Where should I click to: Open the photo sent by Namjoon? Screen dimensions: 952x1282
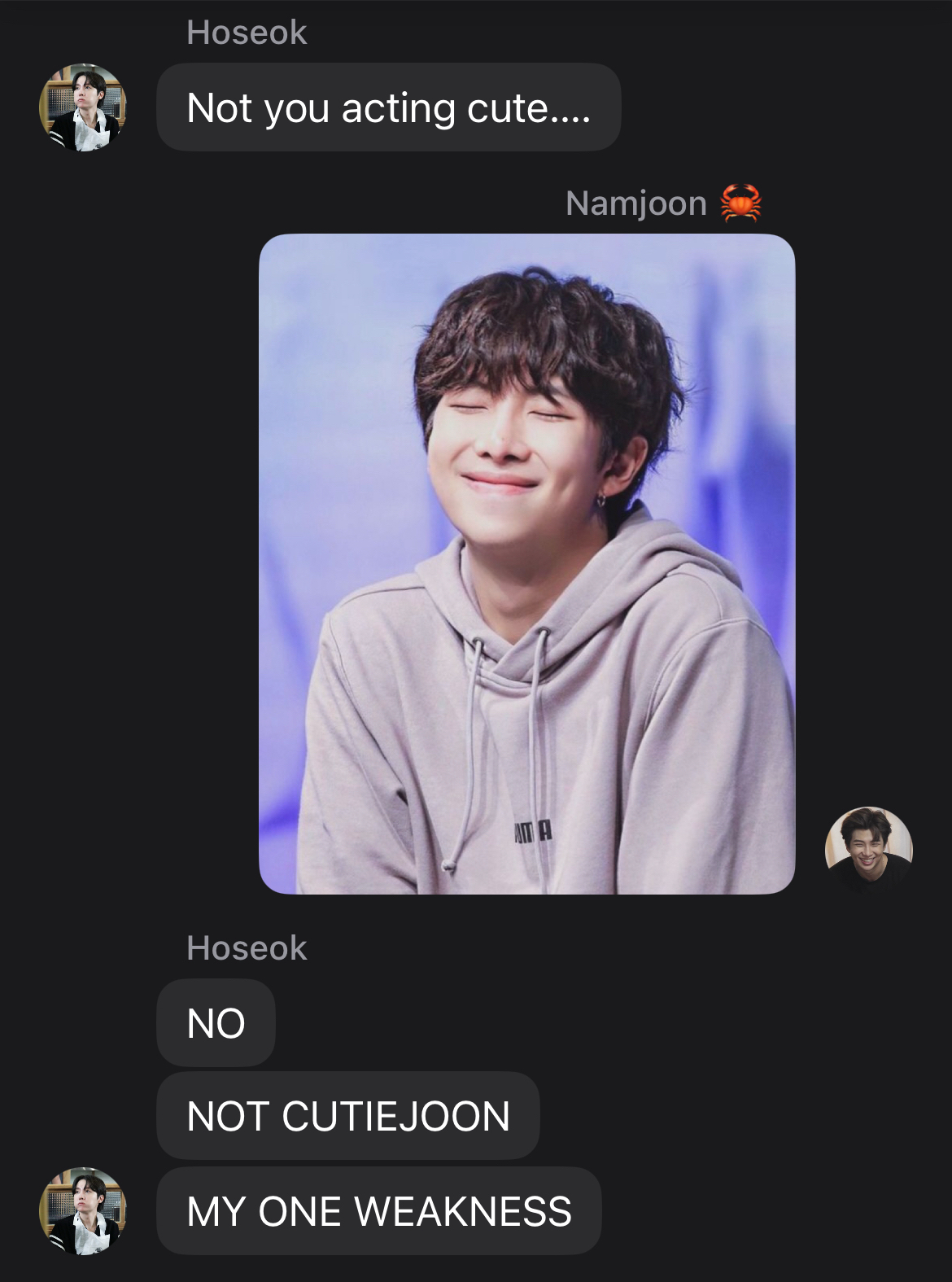526,563
